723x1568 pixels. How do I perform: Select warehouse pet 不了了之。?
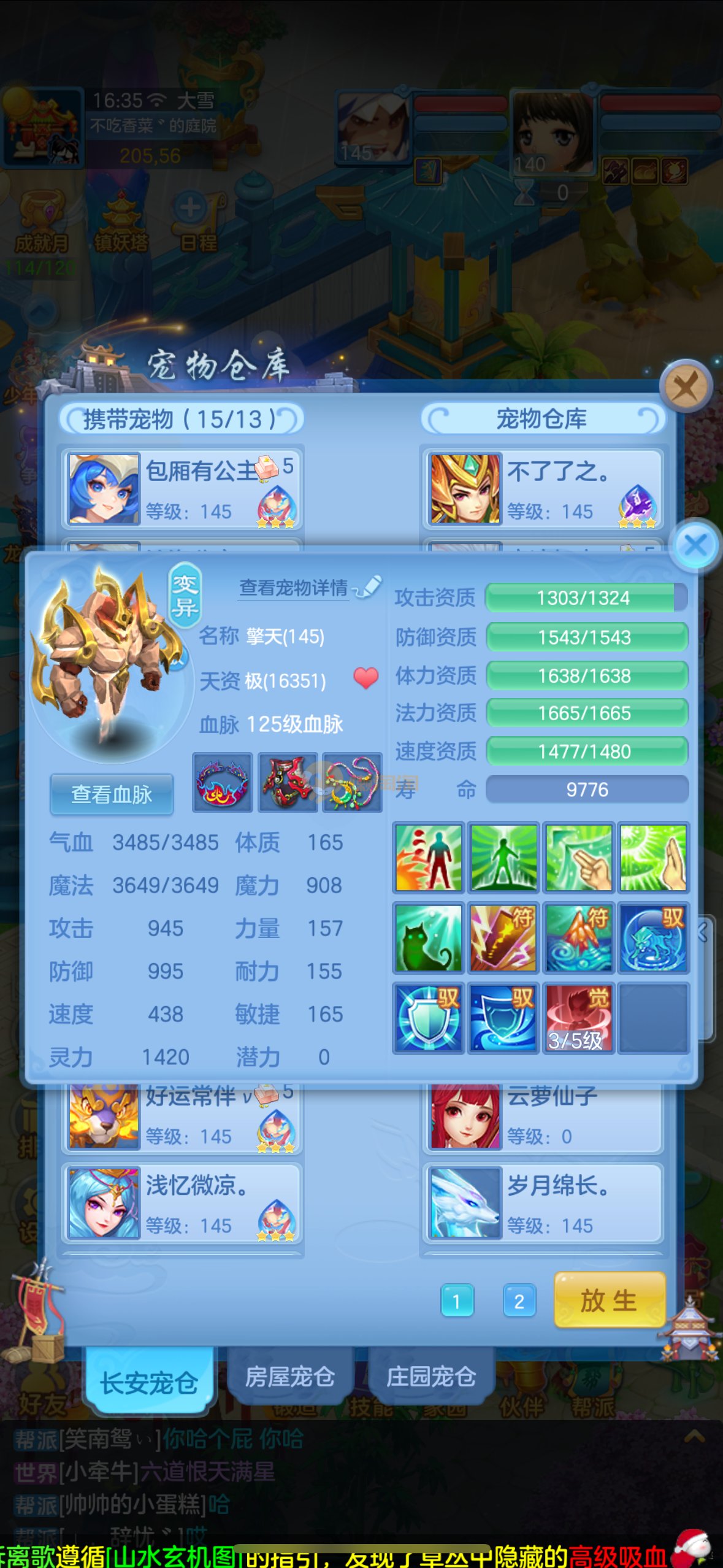tap(543, 489)
